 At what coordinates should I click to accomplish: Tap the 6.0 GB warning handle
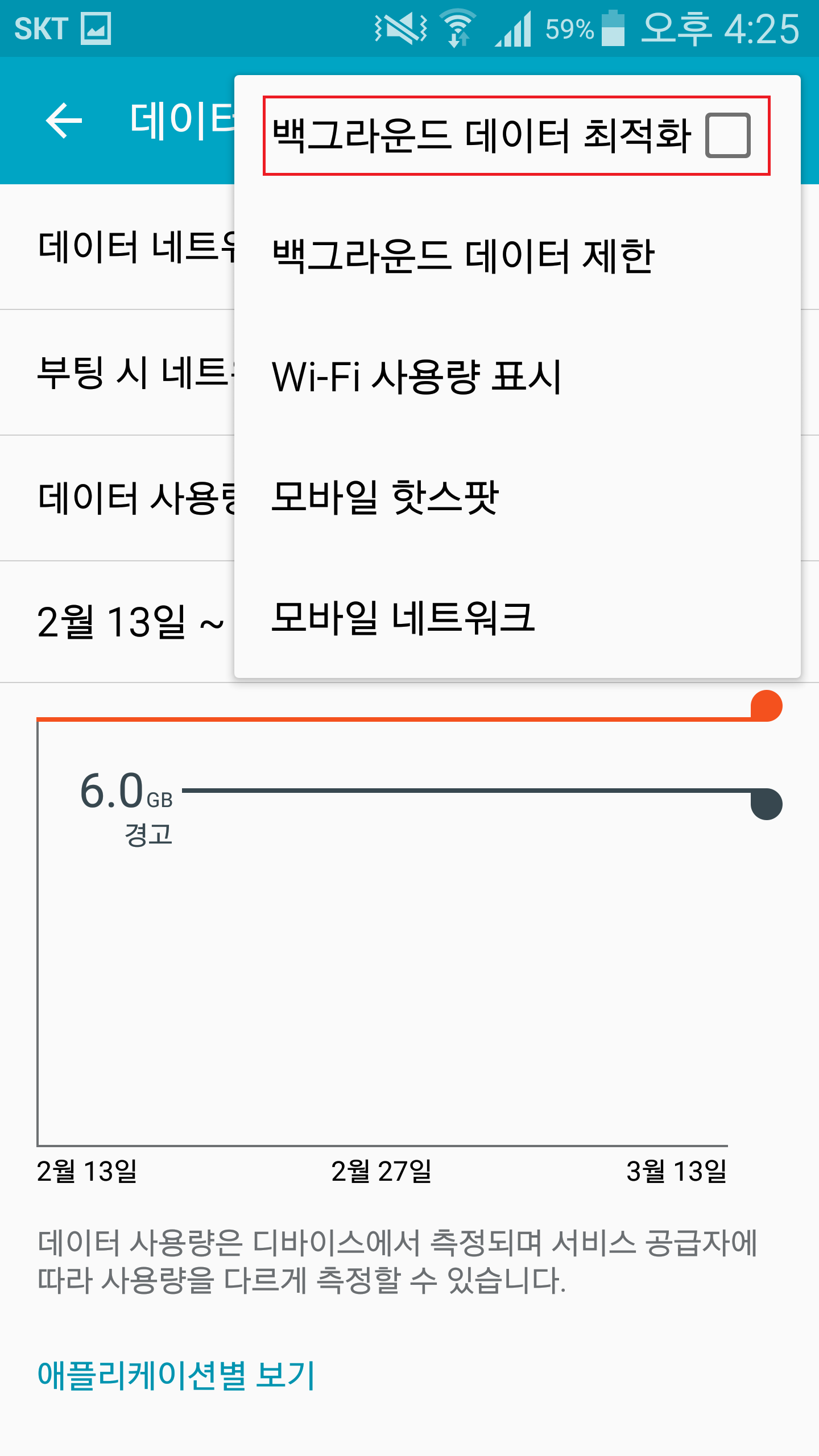point(766,804)
